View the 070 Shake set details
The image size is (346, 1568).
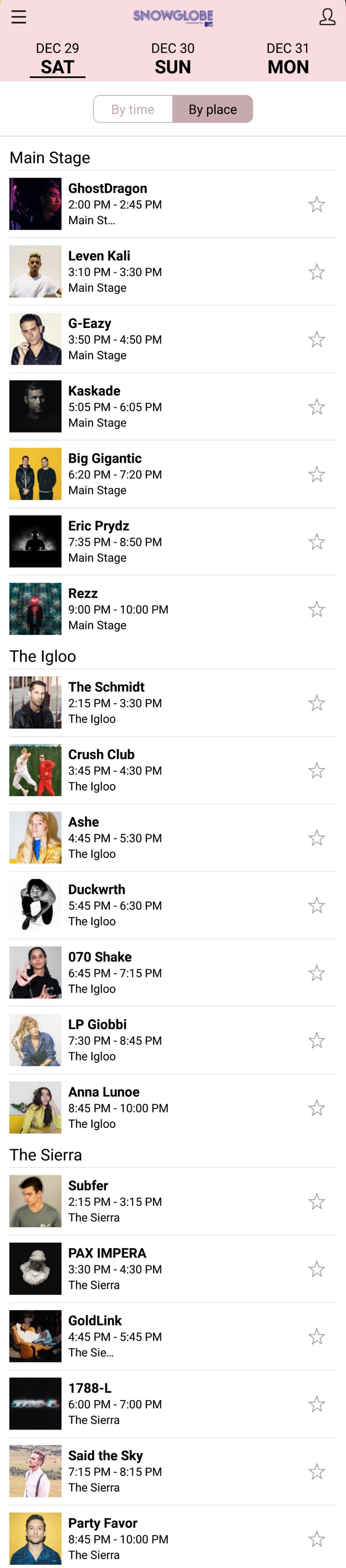coord(152,973)
